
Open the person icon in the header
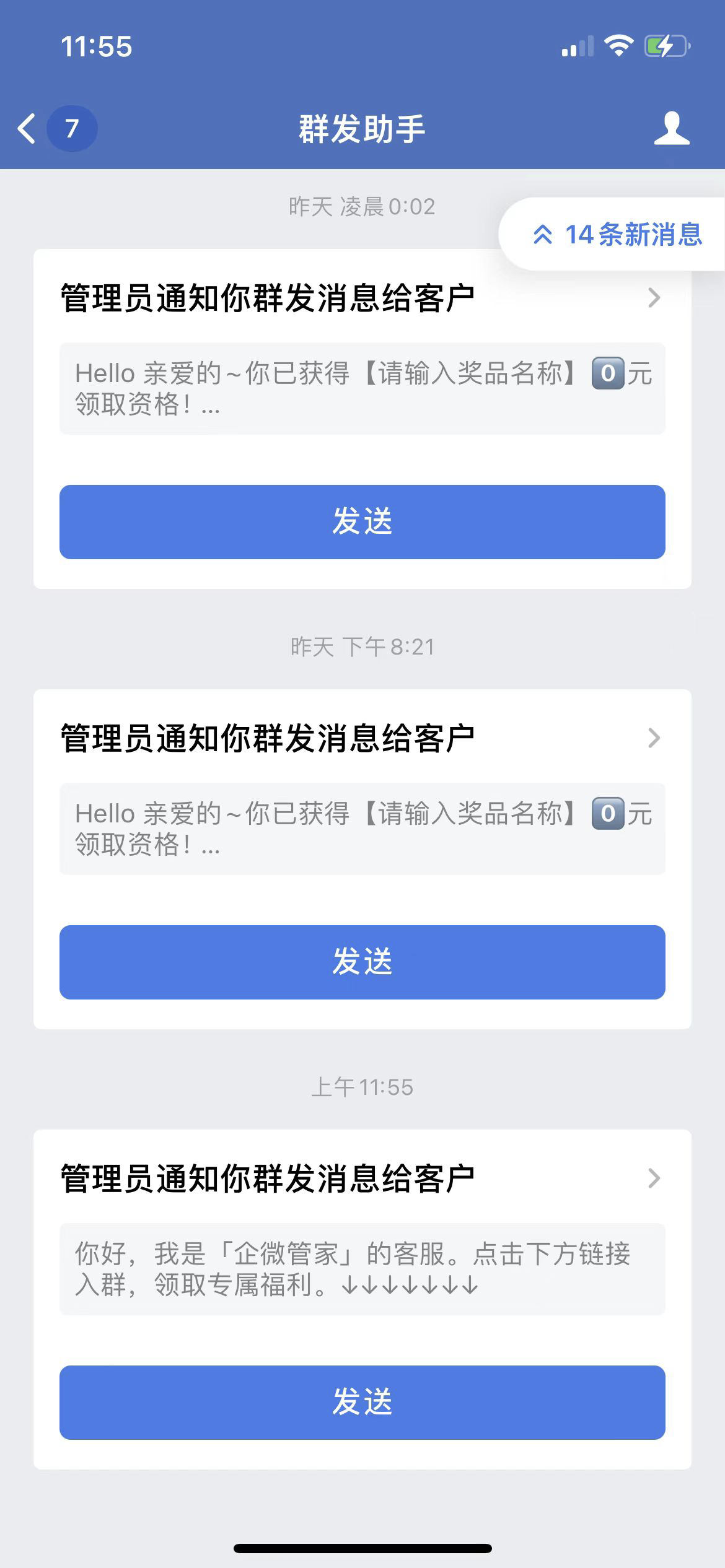click(672, 129)
